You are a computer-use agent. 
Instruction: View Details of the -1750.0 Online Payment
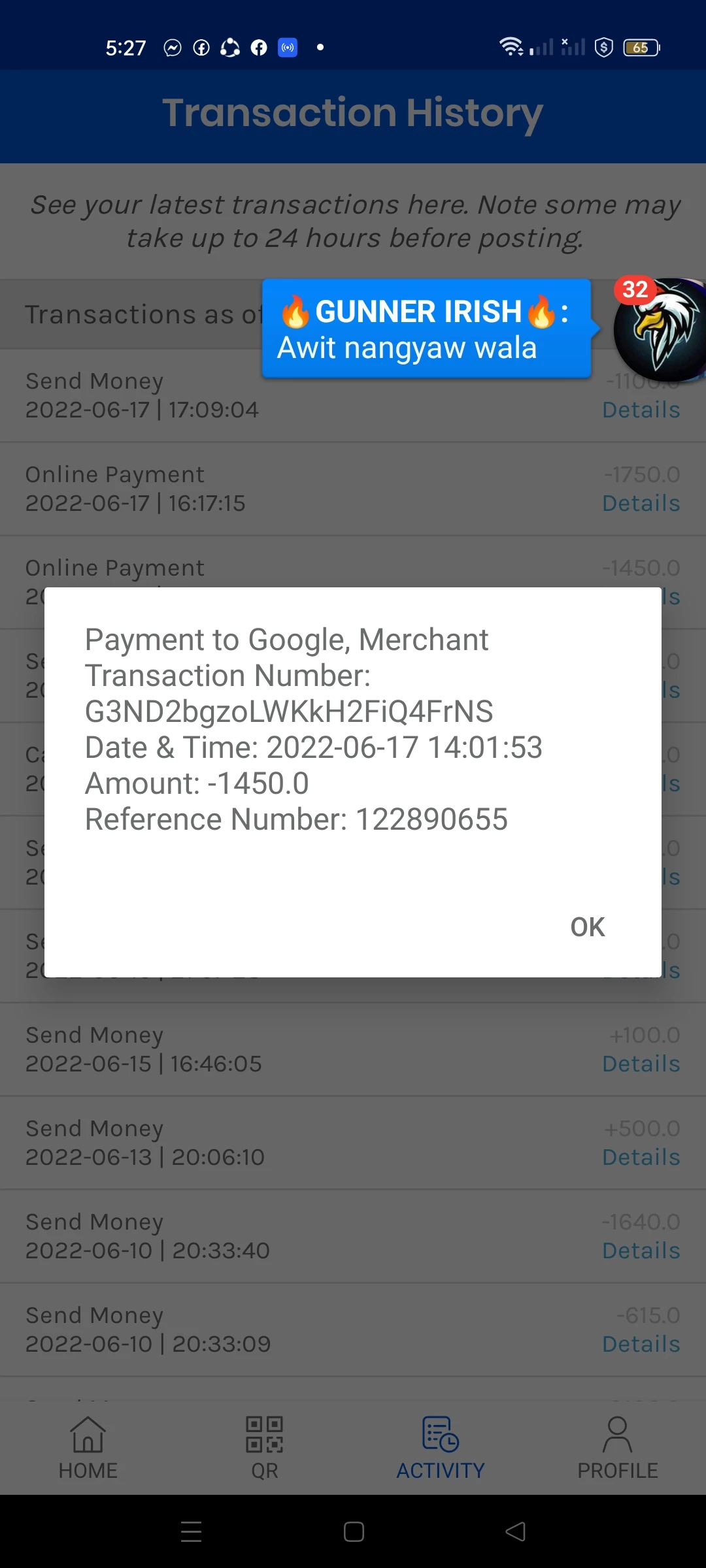(641, 504)
